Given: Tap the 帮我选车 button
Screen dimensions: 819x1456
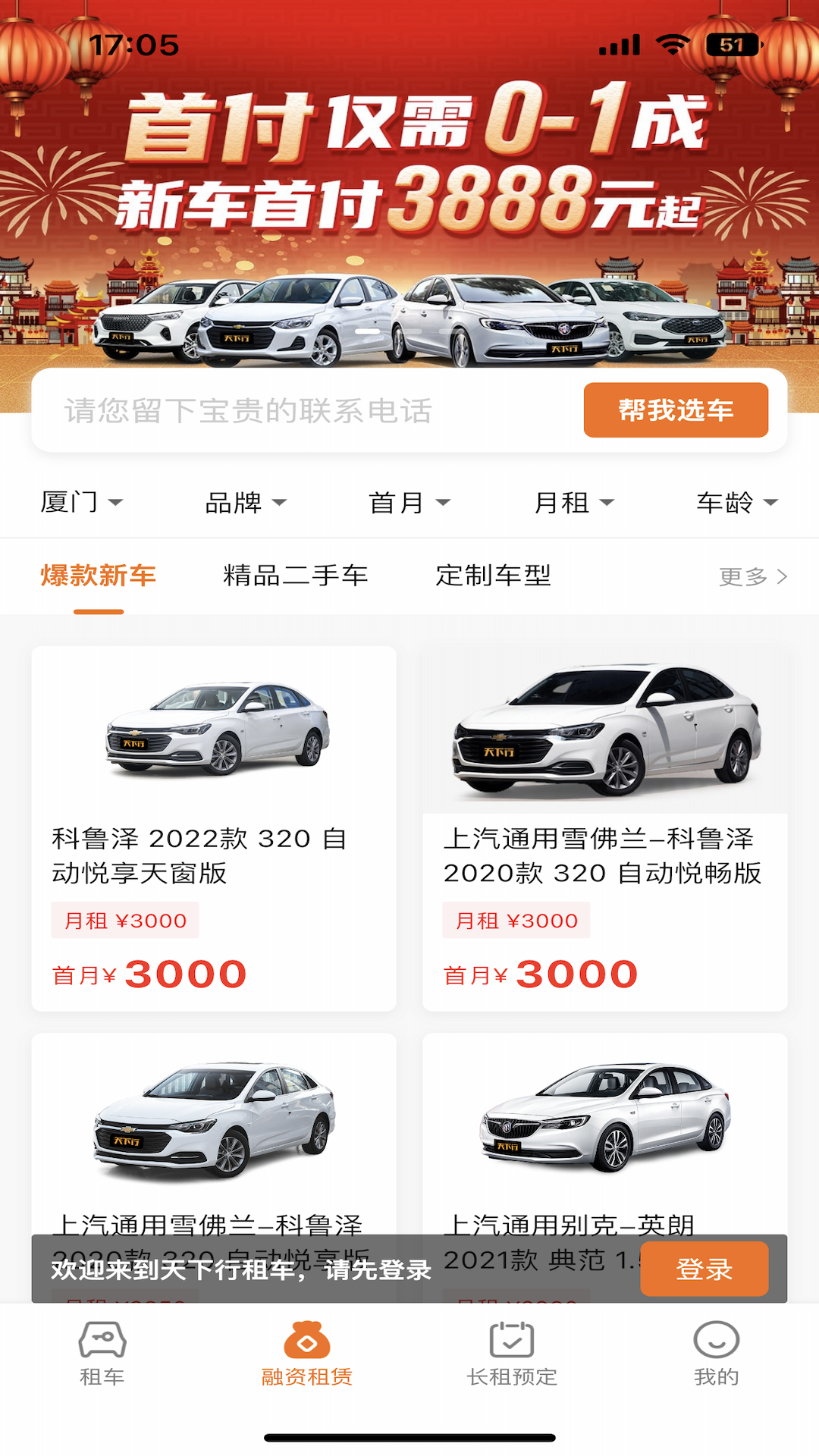Looking at the screenshot, I should pos(676,409).
